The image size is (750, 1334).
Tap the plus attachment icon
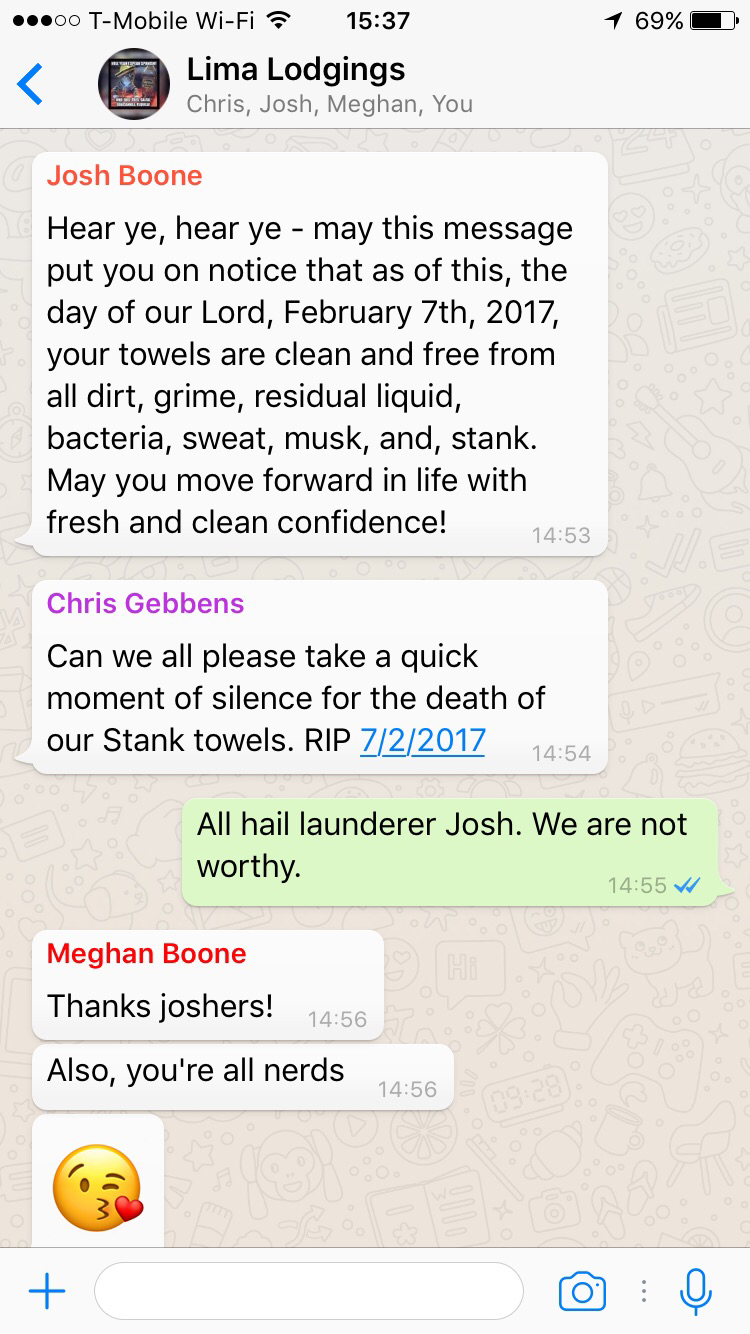click(47, 1291)
